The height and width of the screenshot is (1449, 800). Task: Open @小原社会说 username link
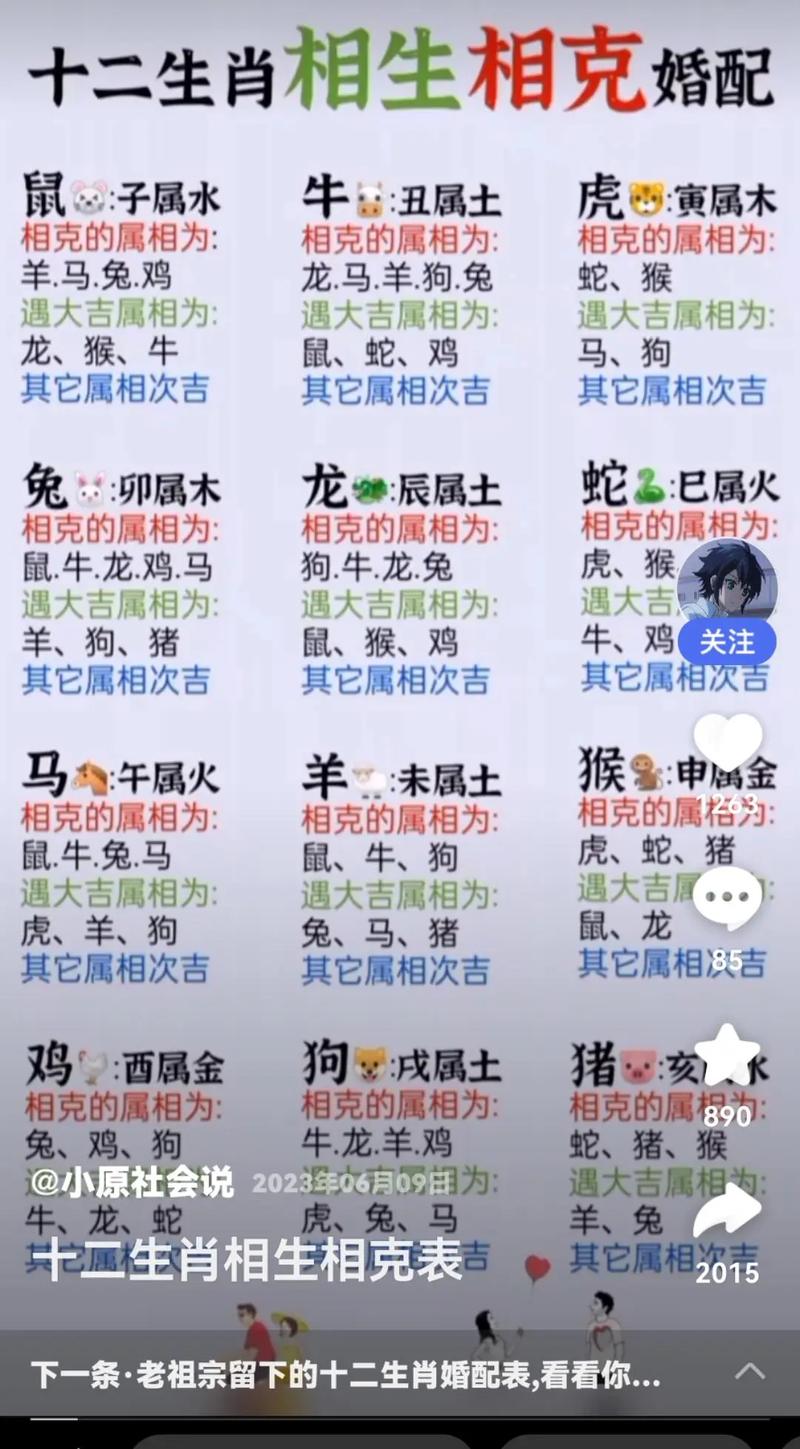click(x=131, y=1181)
